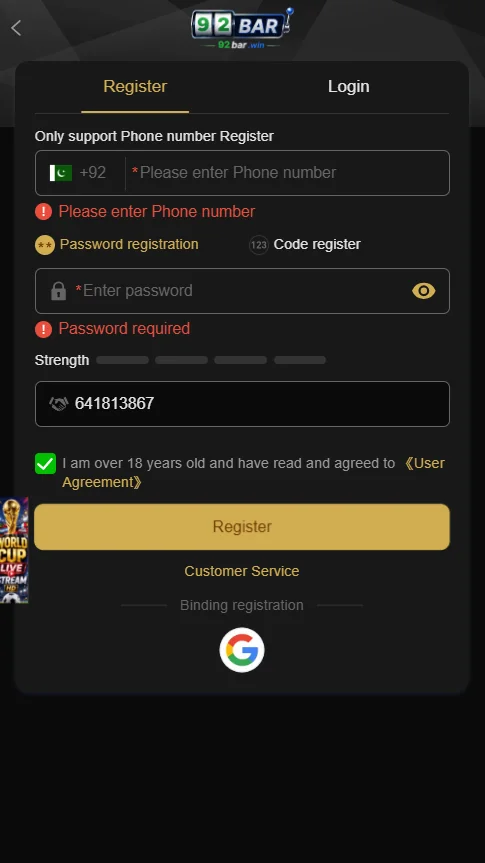Open the World Cup Live Stream banner
Viewport: 485px width, 863px height.
click(x=14, y=550)
